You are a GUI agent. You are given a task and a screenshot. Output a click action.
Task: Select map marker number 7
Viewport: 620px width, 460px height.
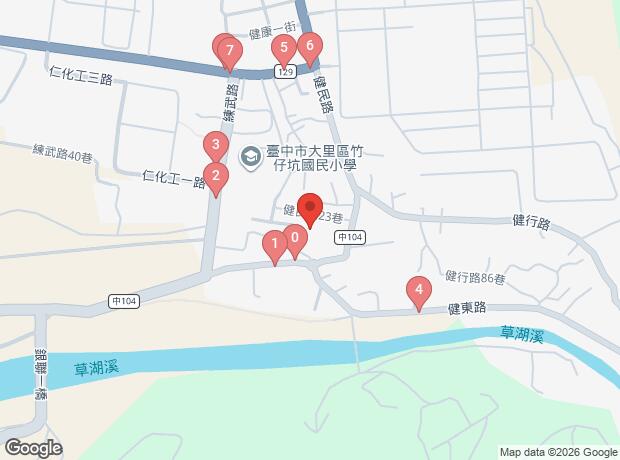pyautogui.click(x=231, y=50)
